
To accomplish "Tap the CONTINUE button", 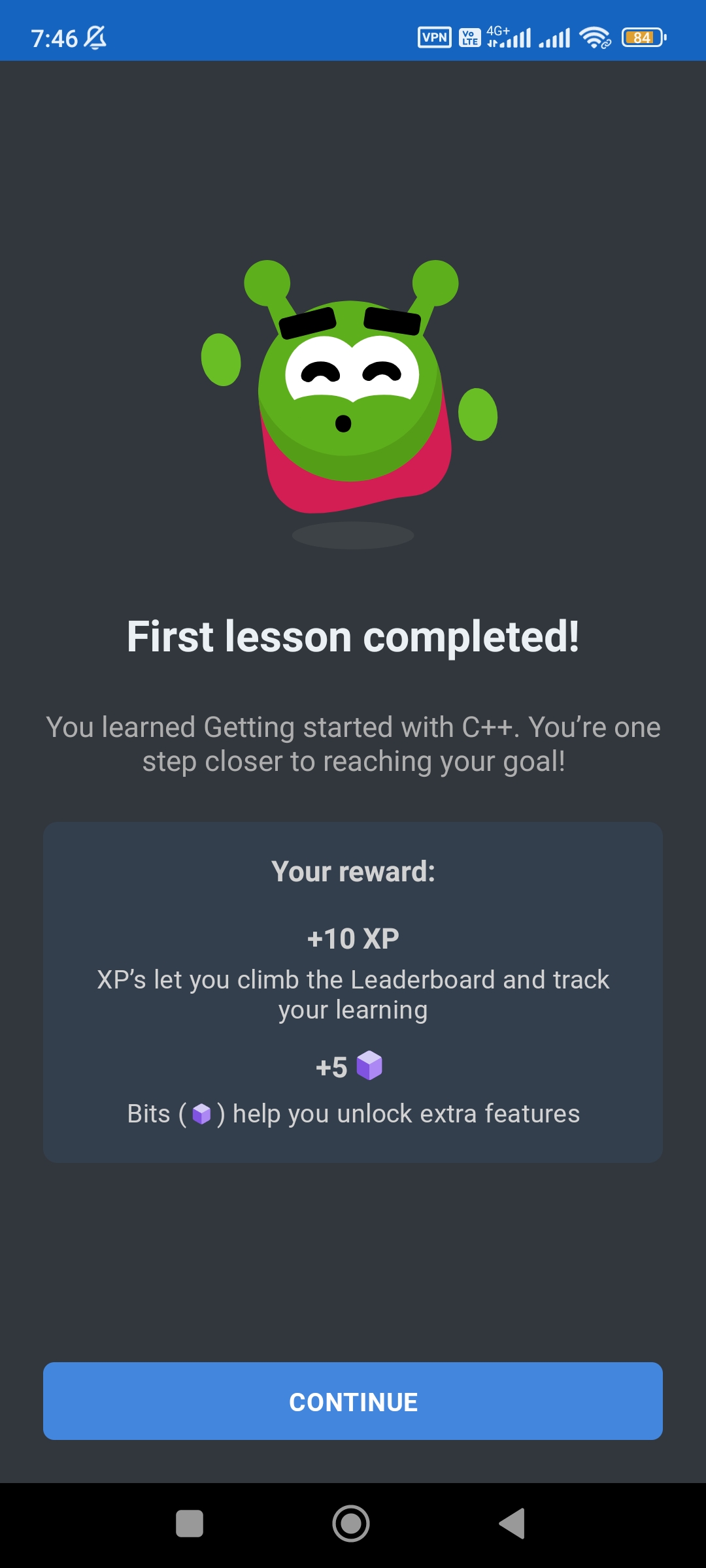I will 353,1401.
